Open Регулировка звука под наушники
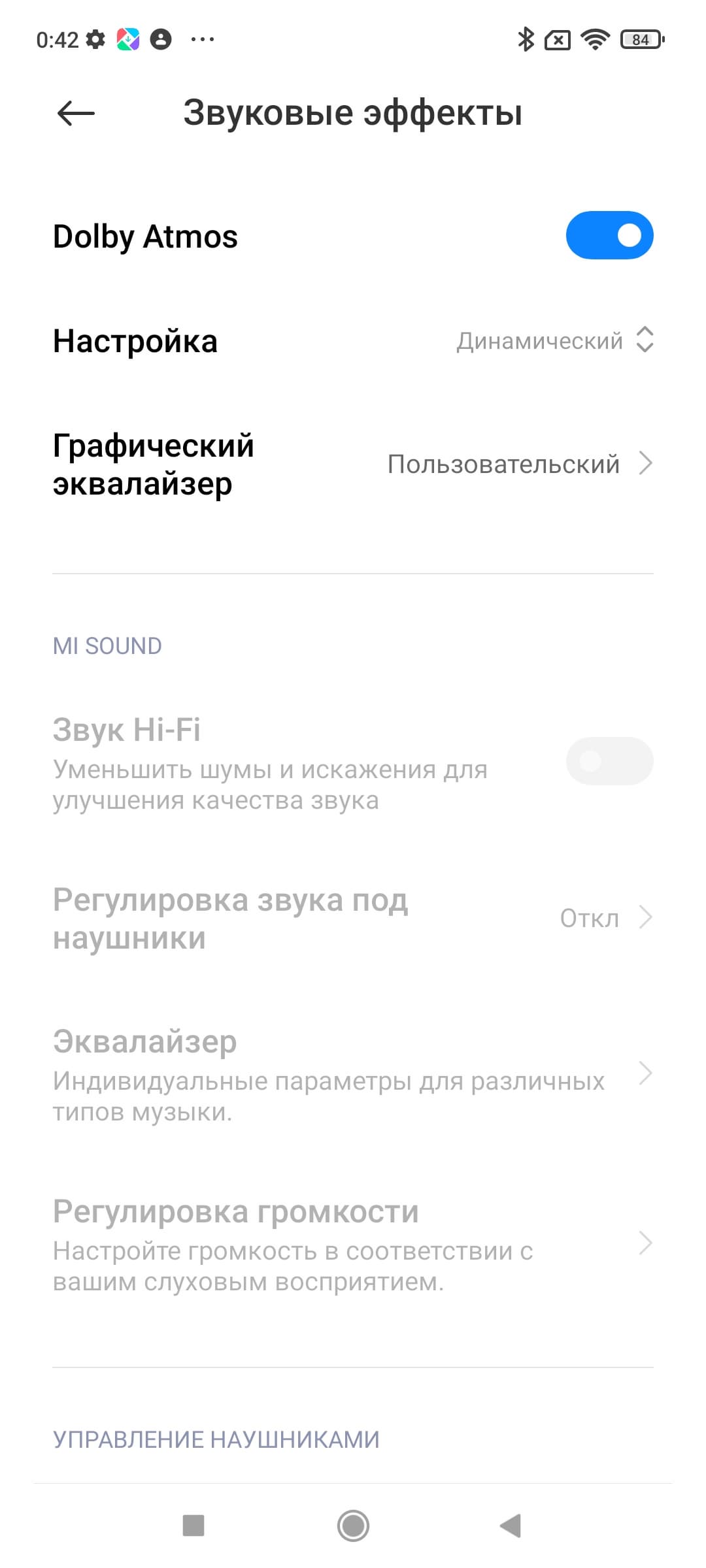The width and height of the screenshot is (706, 1568). pos(353,919)
